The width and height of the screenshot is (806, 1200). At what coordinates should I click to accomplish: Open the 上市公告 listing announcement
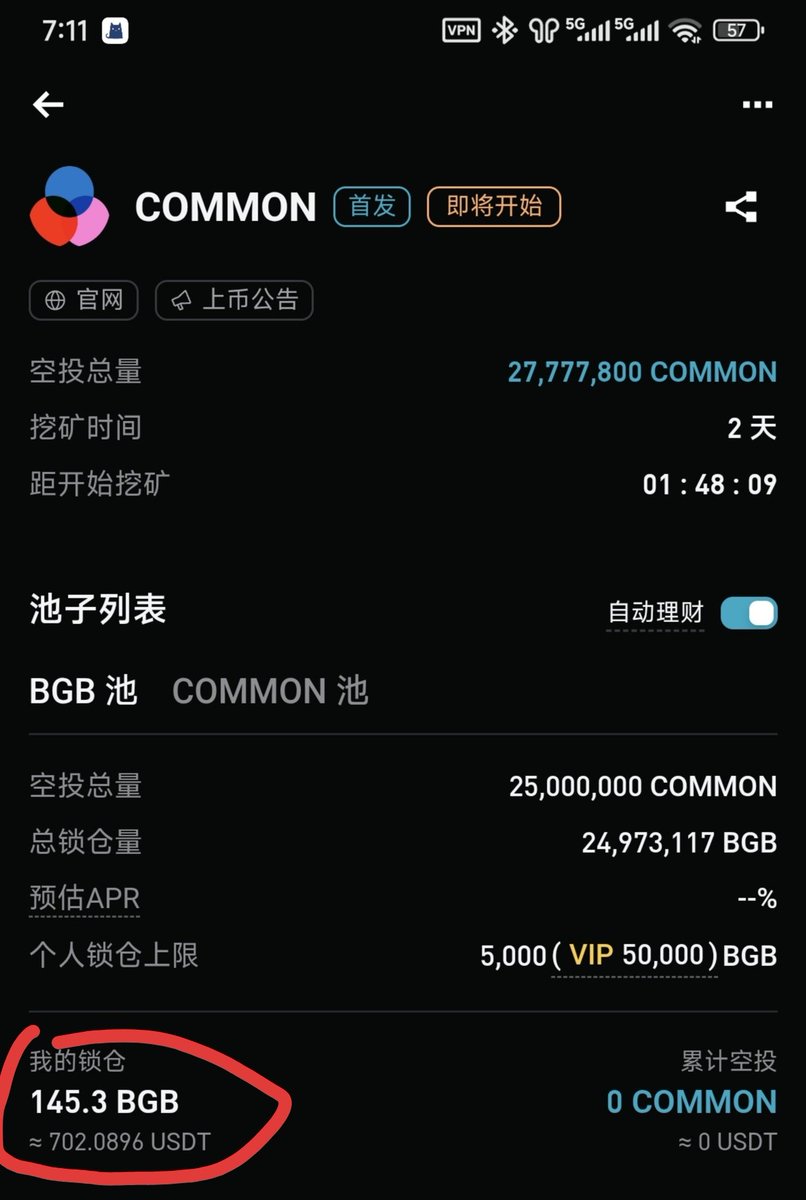[x=234, y=300]
